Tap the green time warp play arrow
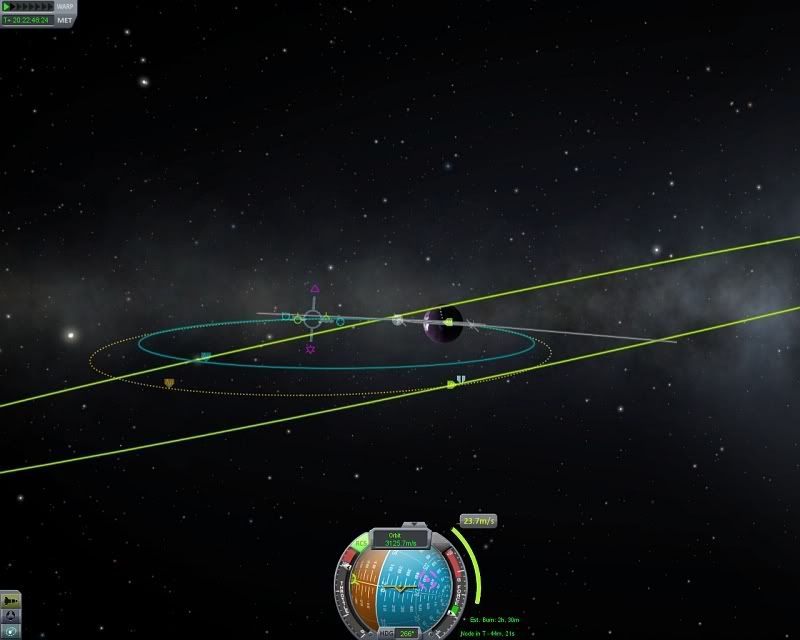Viewport: 800px width, 640px height. (8, 6)
